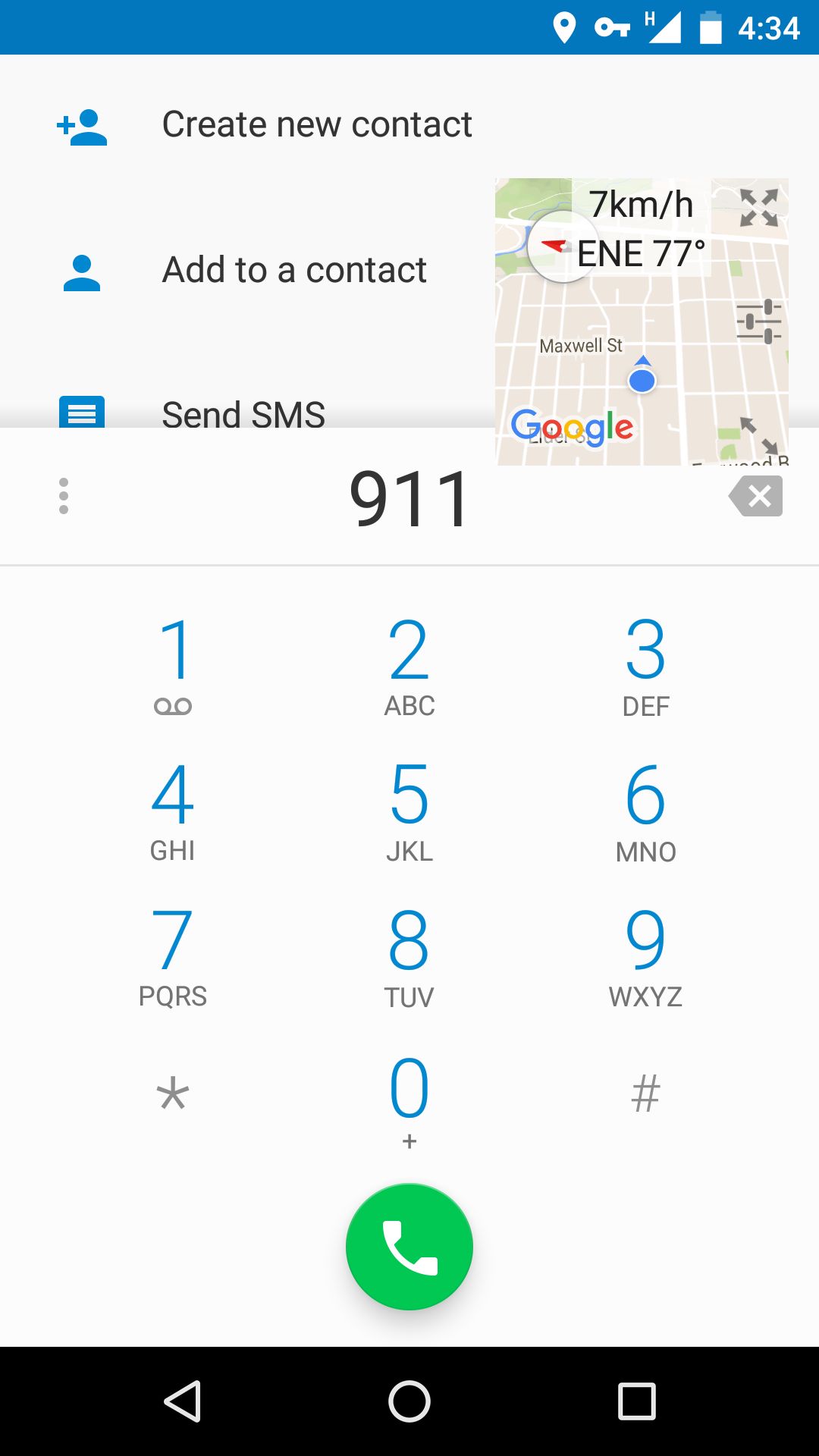The height and width of the screenshot is (1456, 819).
Task: Go back using navigation bar
Action: click(182, 1401)
